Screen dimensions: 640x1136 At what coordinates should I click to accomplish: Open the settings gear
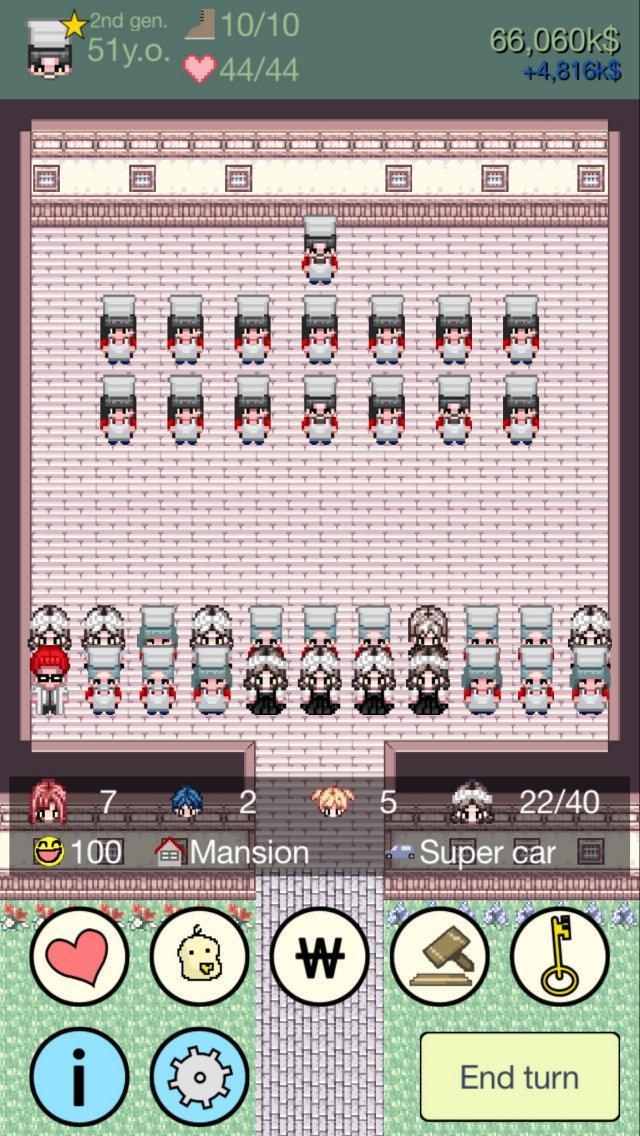click(200, 1076)
